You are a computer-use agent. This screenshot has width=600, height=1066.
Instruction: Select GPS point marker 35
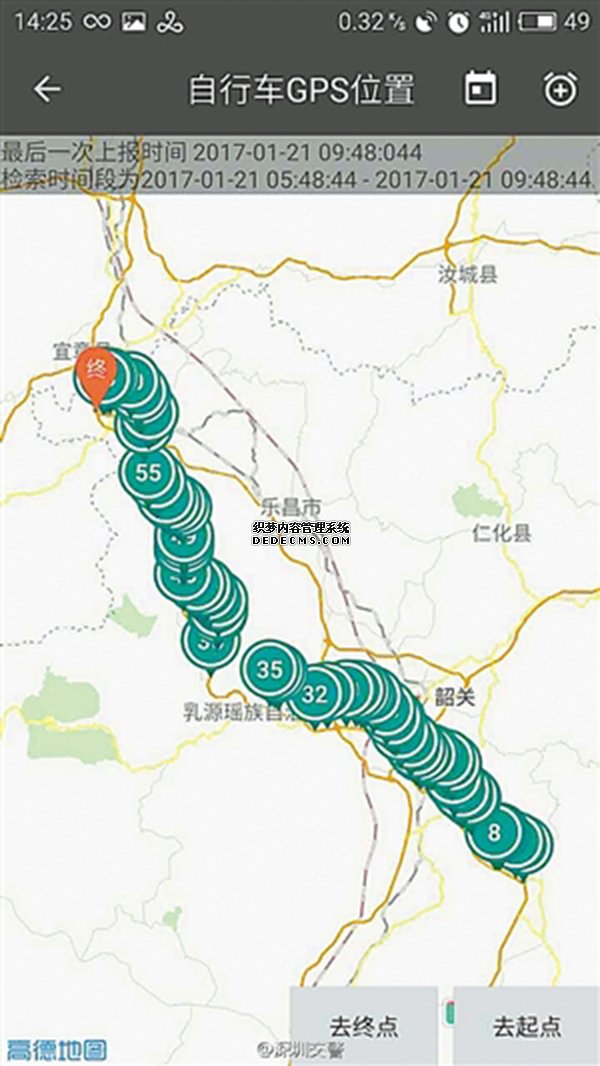point(269,670)
